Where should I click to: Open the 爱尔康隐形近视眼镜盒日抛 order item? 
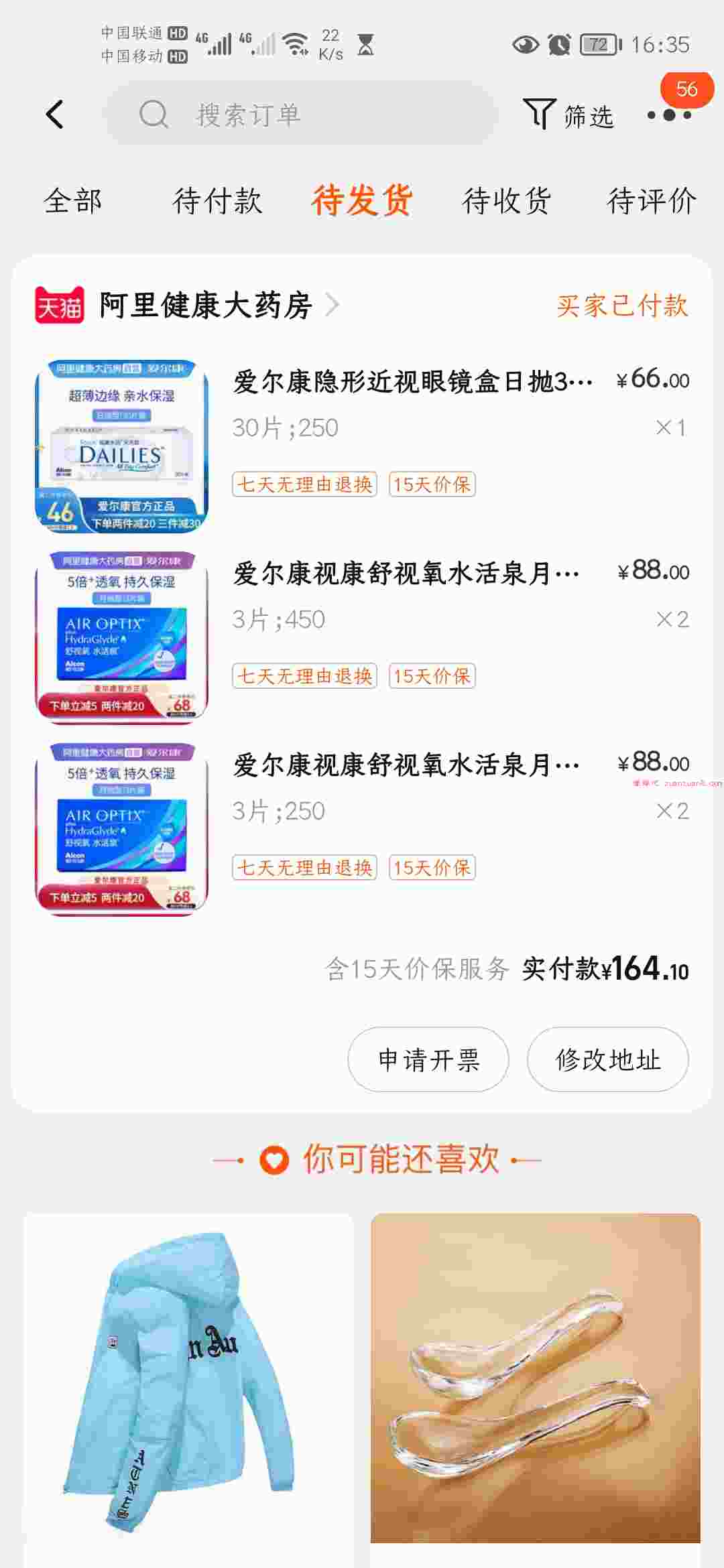pyautogui.click(x=412, y=381)
